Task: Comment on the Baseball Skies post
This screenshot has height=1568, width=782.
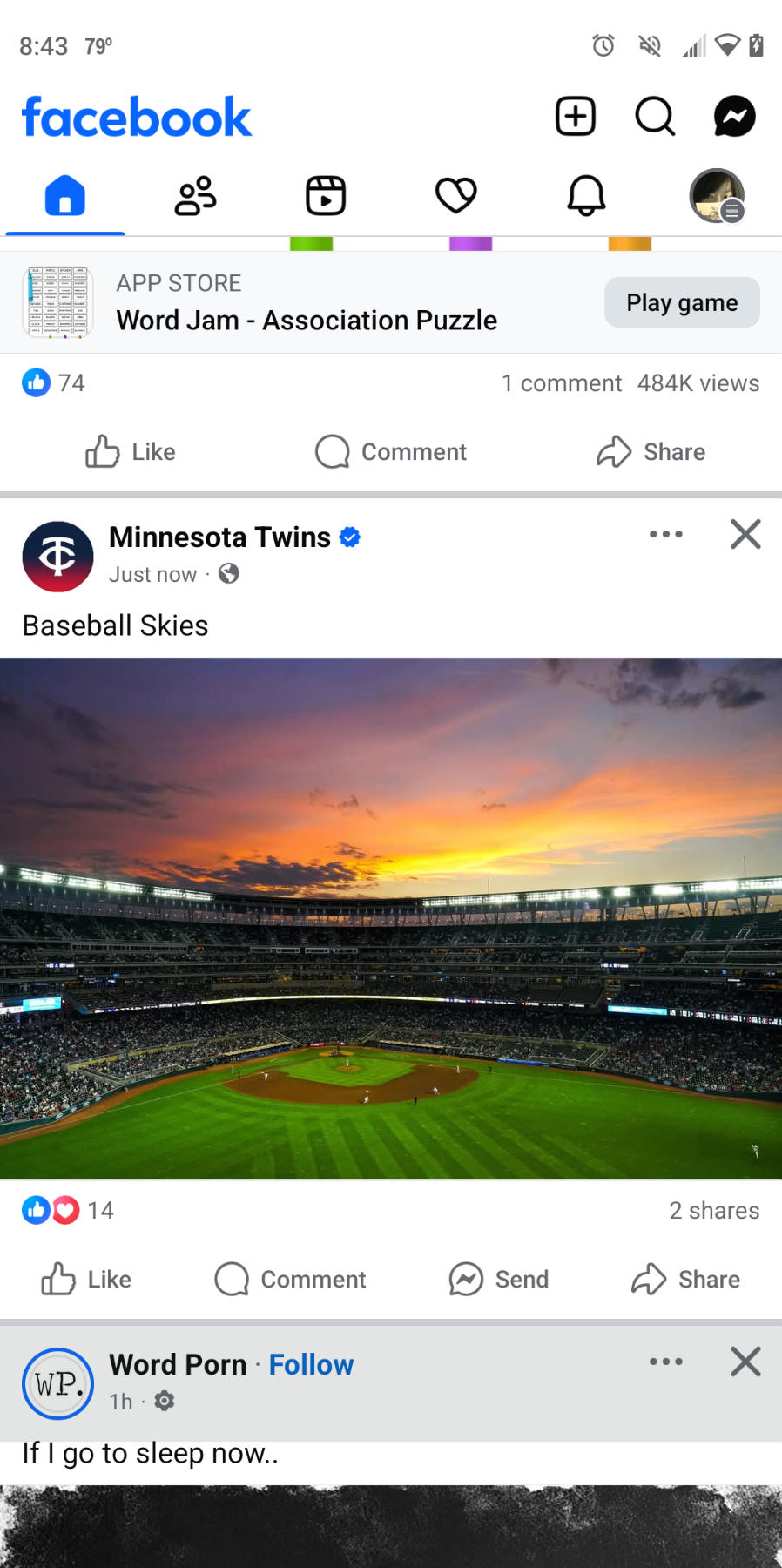Action: pyautogui.click(x=291, y=1279)
